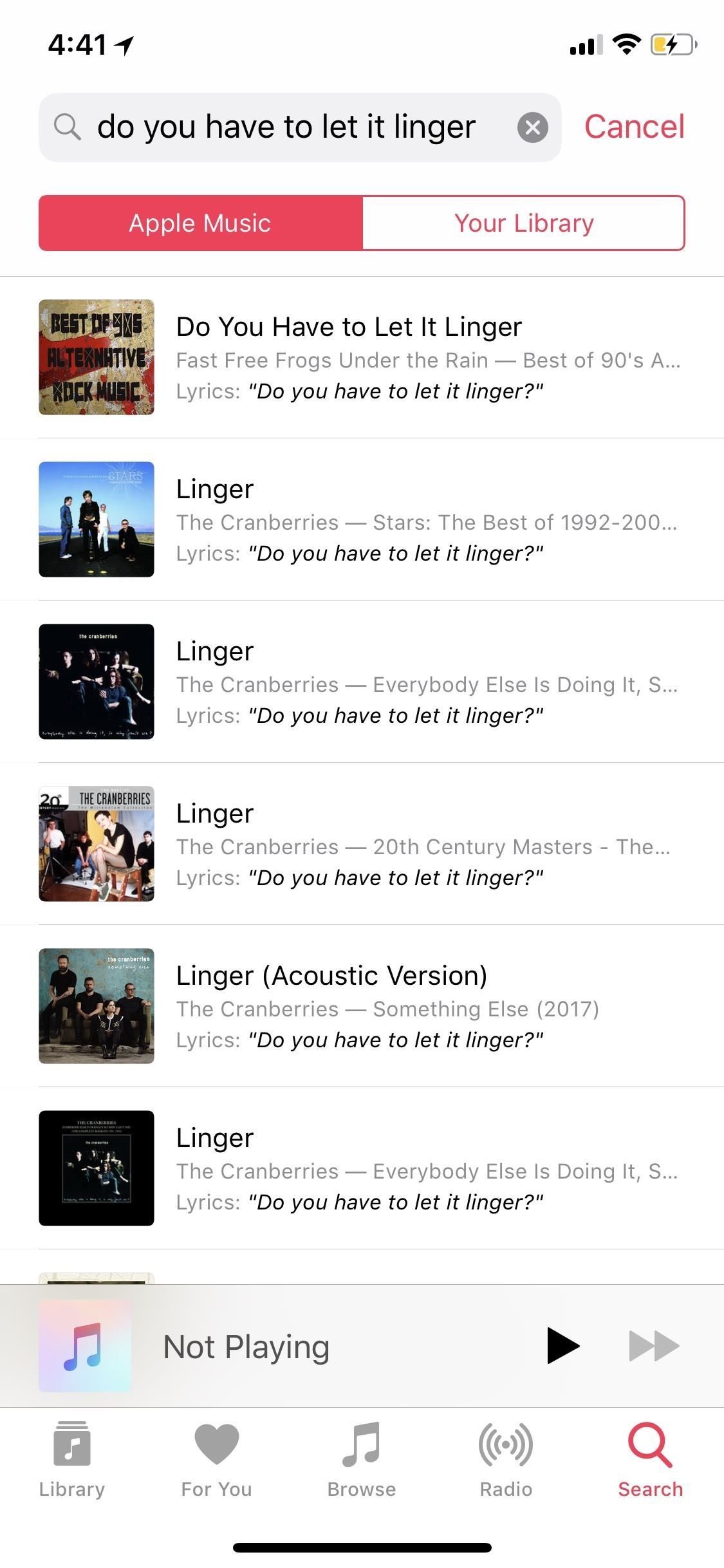Tap the 20th Century Masters album cover
The width and height of the screenshot is (724, 1568).
[96, 844]
